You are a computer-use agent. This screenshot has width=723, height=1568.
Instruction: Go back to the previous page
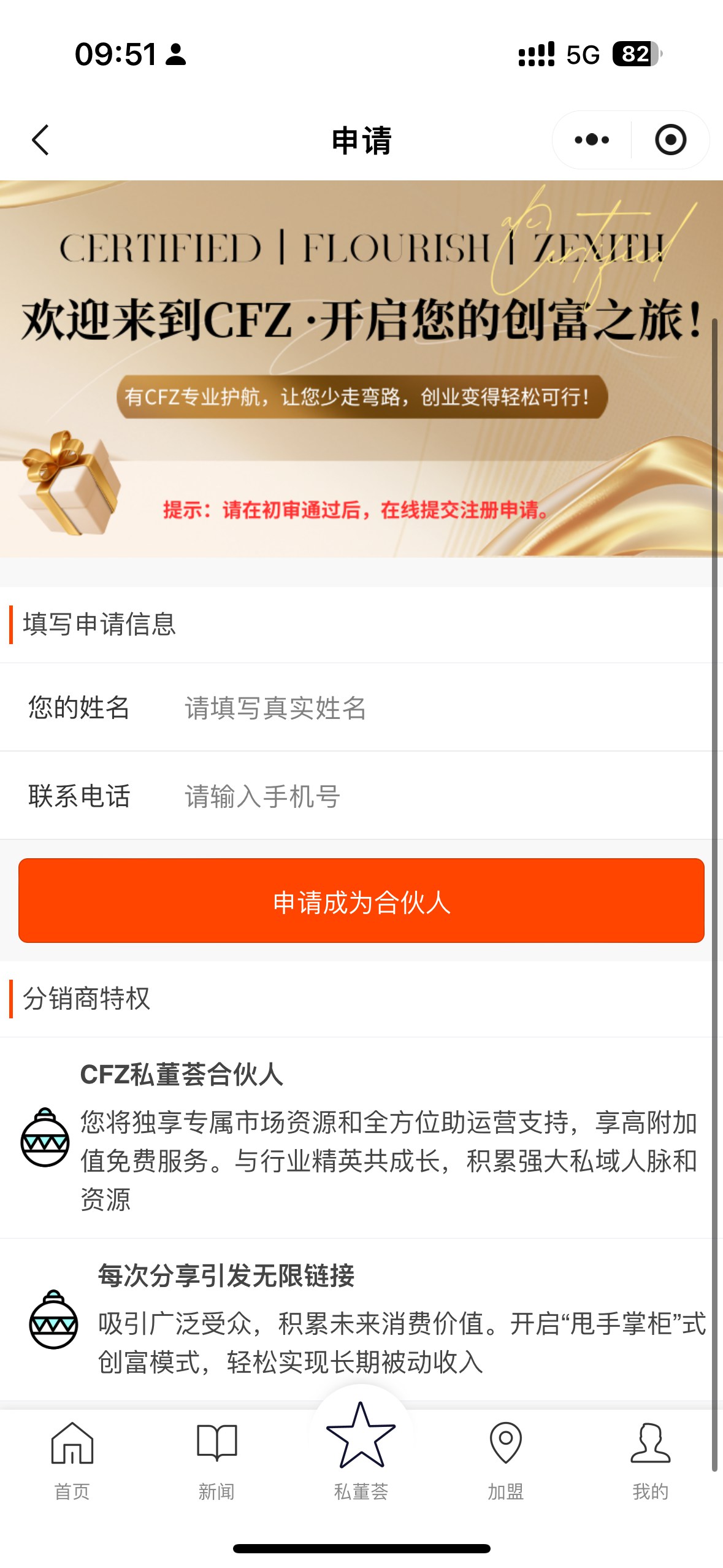[40, 140]
